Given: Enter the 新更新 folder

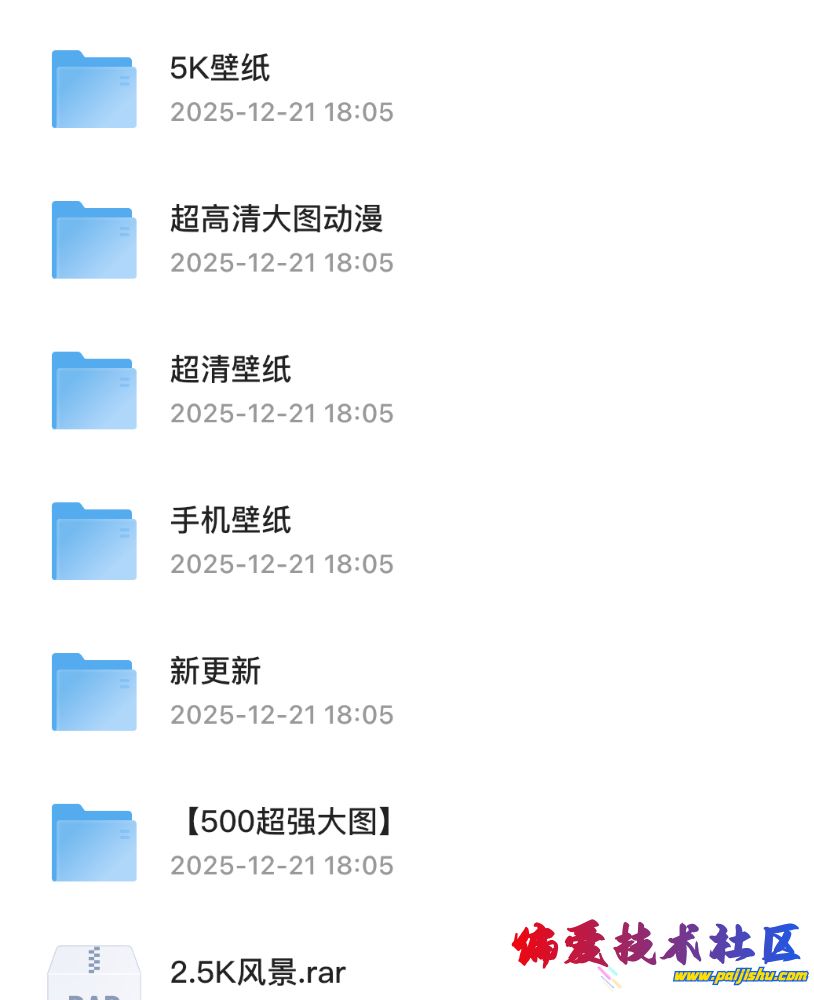Looking at the screenshot, I should (x=215, y=671).
